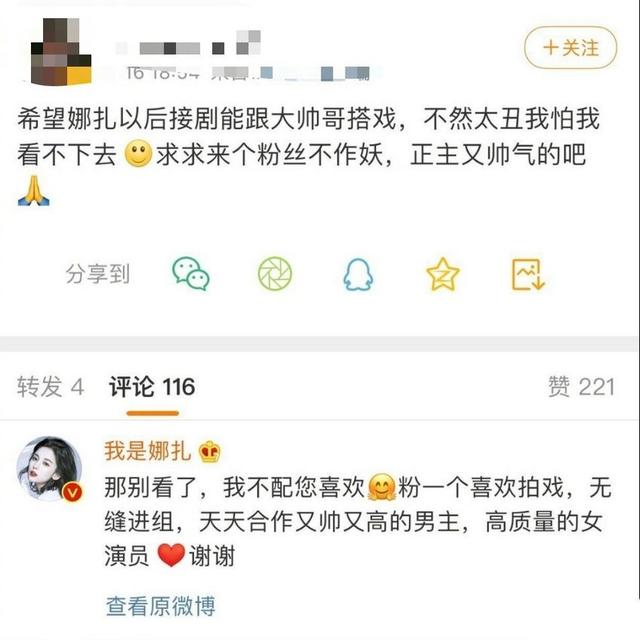The image size is (640, 640).
Task: Share the post to WeChat
Action: 190,273
